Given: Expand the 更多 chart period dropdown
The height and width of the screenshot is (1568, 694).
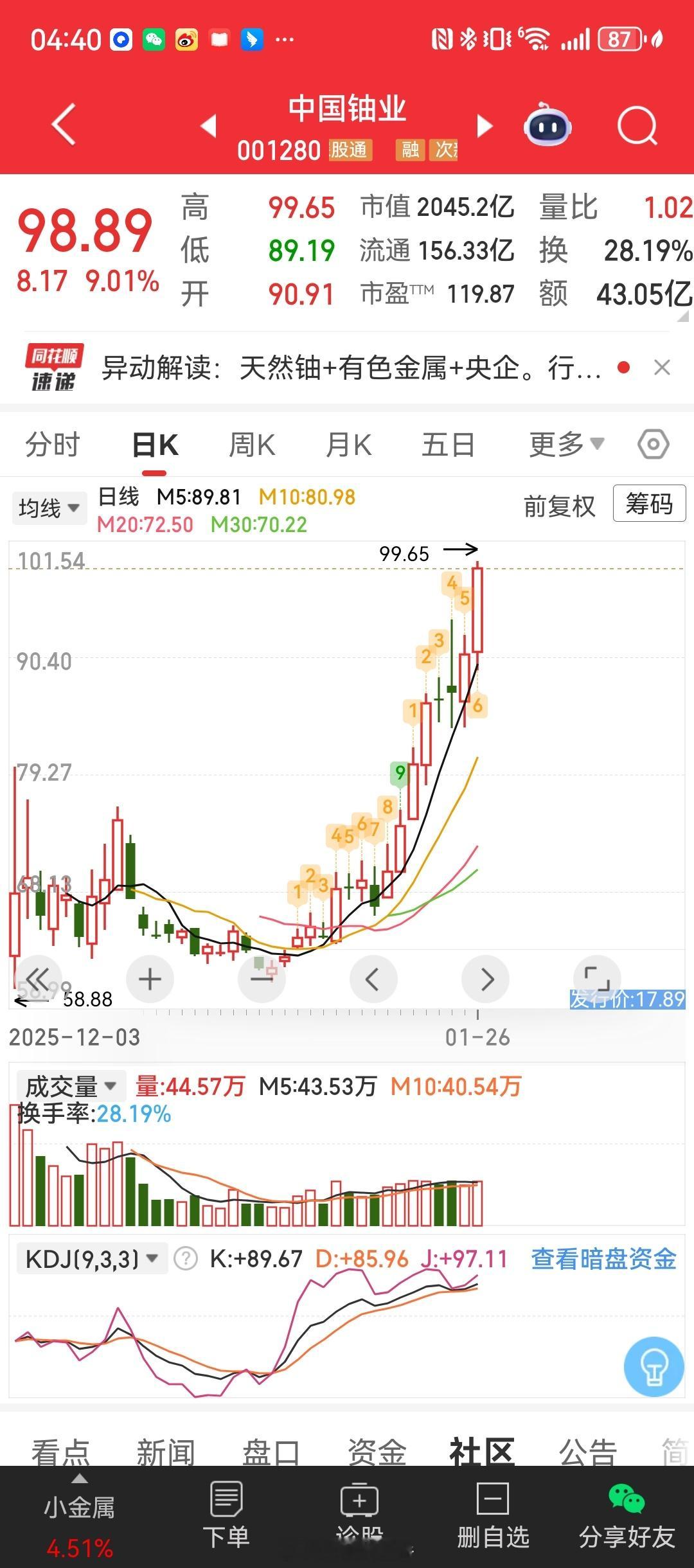Looking at the screenshot, I should (565, 443).
